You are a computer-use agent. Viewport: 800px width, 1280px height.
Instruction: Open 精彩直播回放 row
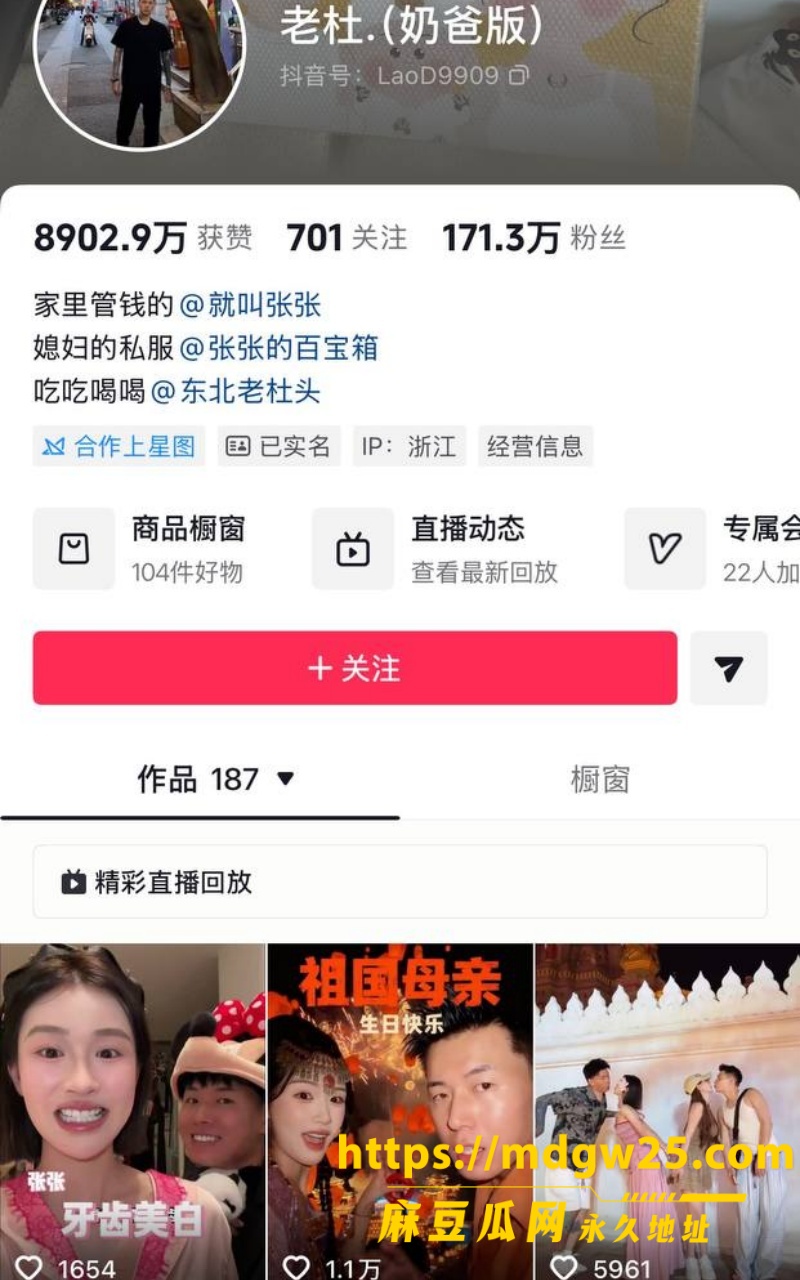tap(400, 882)
